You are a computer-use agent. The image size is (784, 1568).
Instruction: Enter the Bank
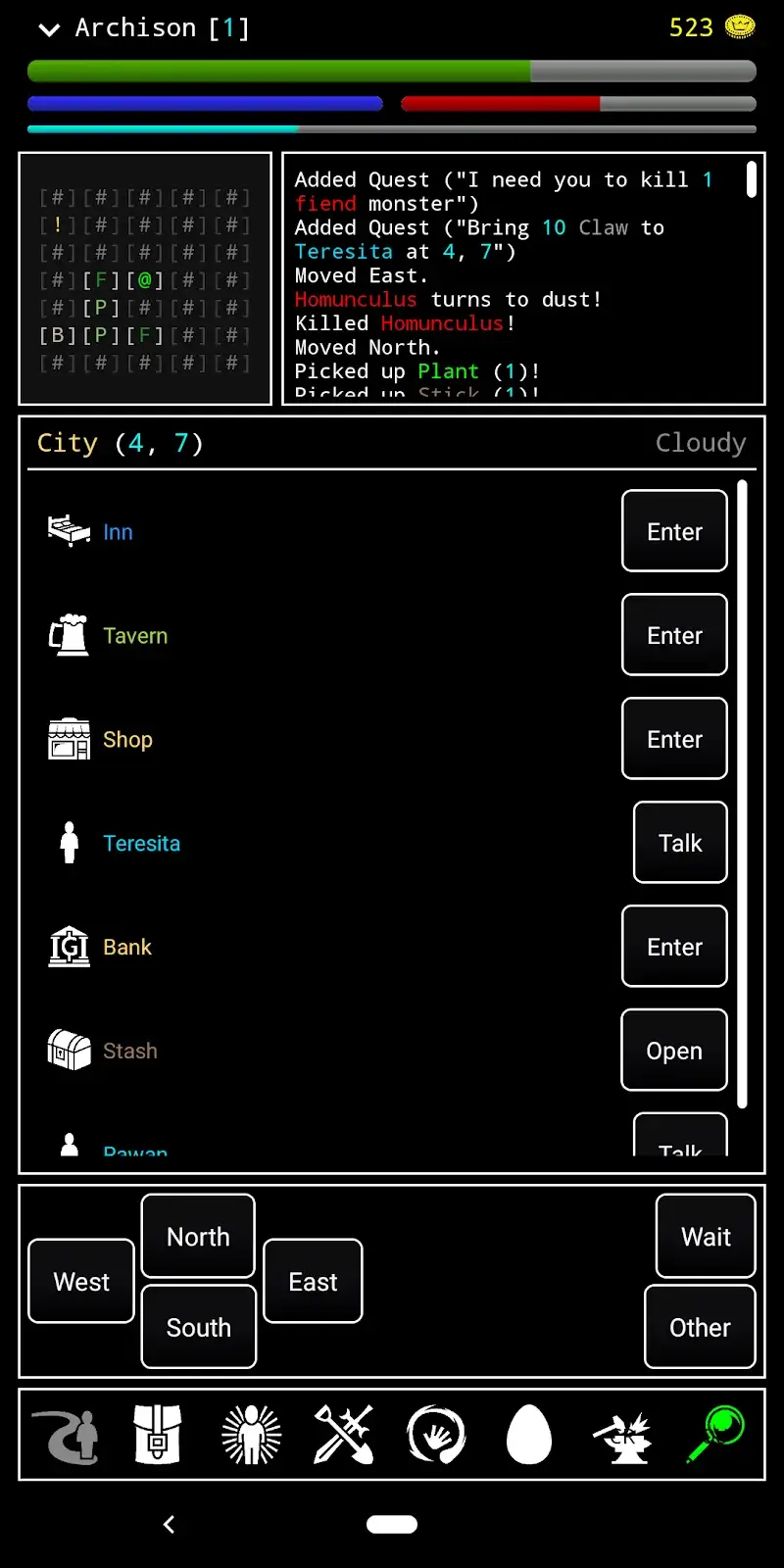coord(673,947)
